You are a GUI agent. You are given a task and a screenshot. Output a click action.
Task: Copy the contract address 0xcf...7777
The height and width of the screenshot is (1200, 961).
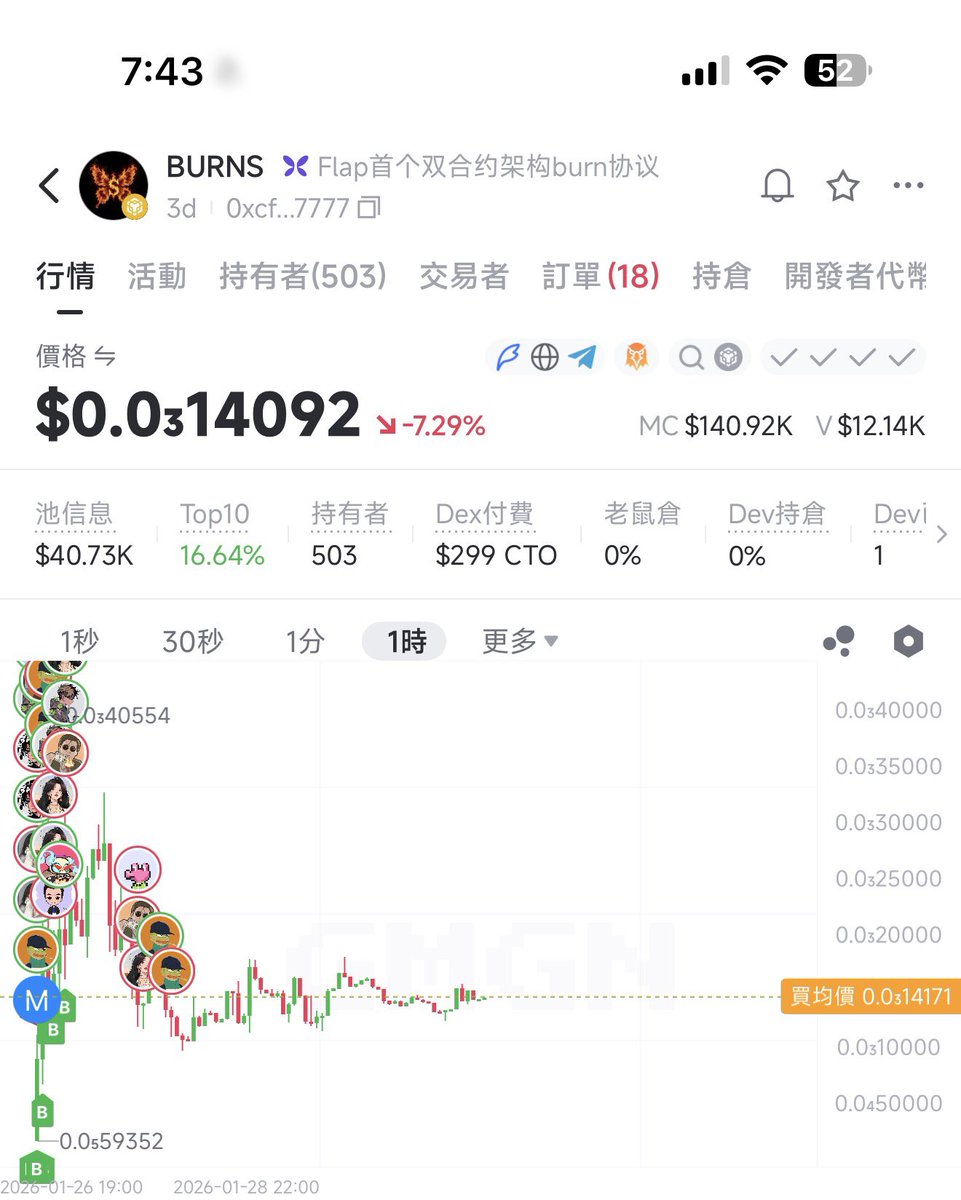[x=370, y=209]
